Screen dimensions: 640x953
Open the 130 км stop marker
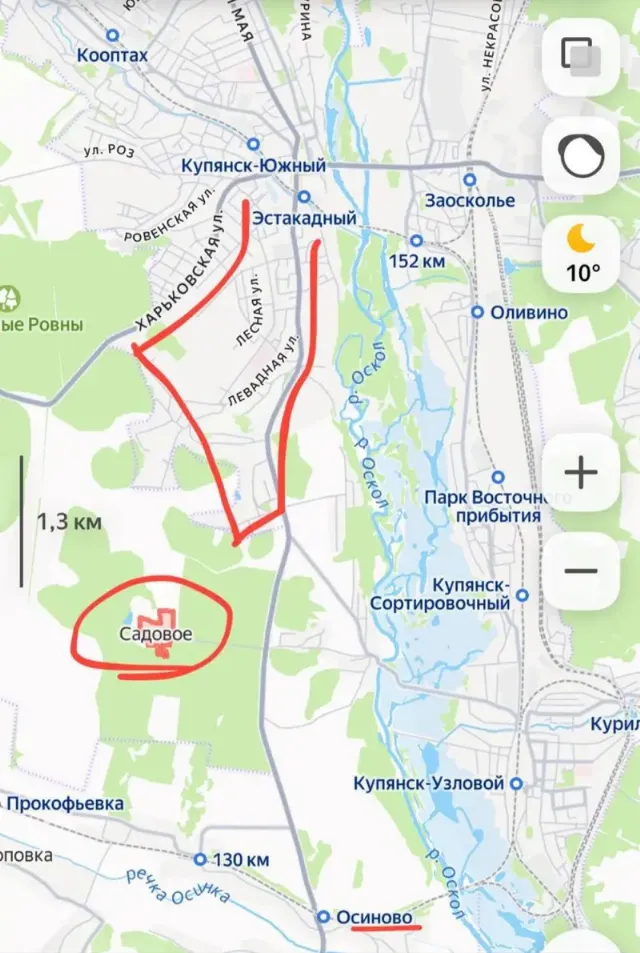[200, 859]
